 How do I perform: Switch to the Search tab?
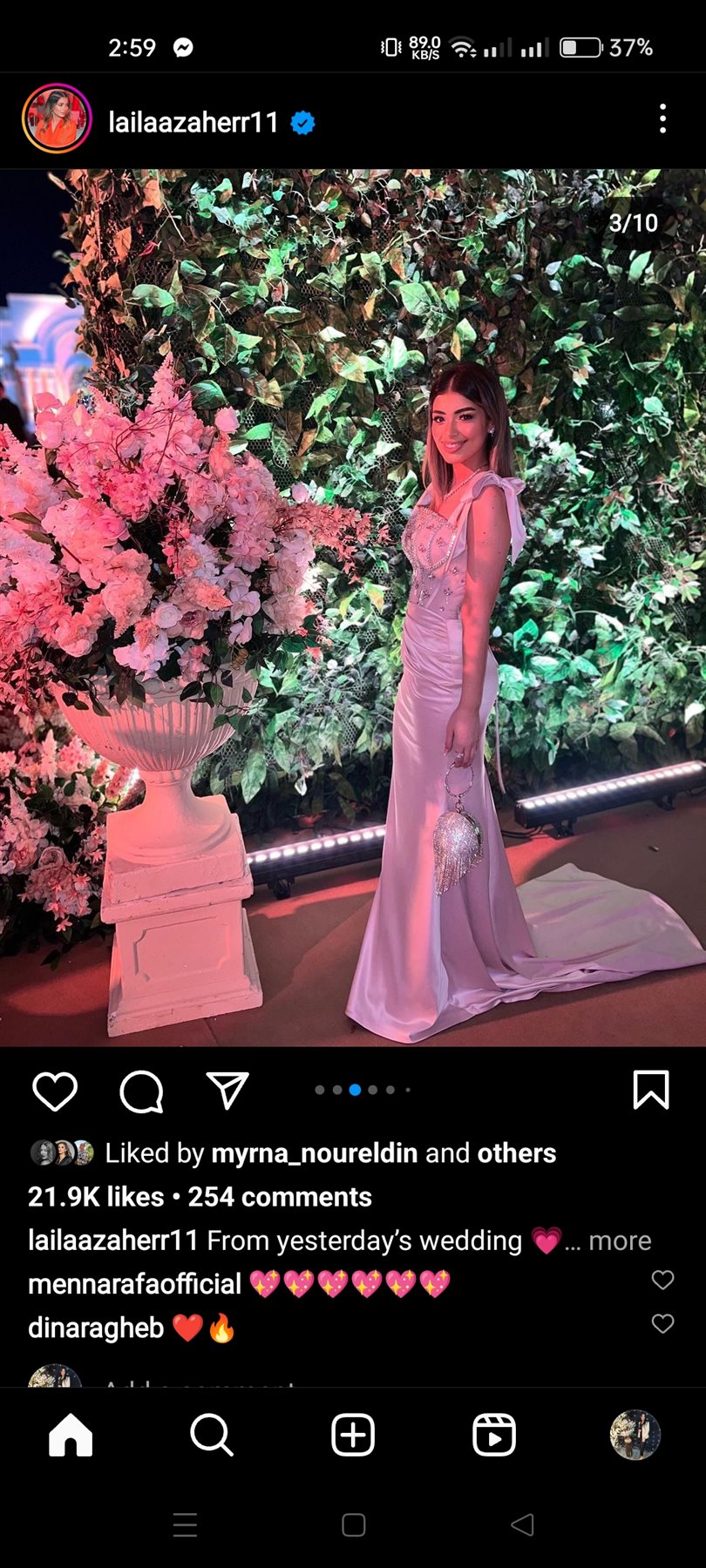[x=212, y=1435]
